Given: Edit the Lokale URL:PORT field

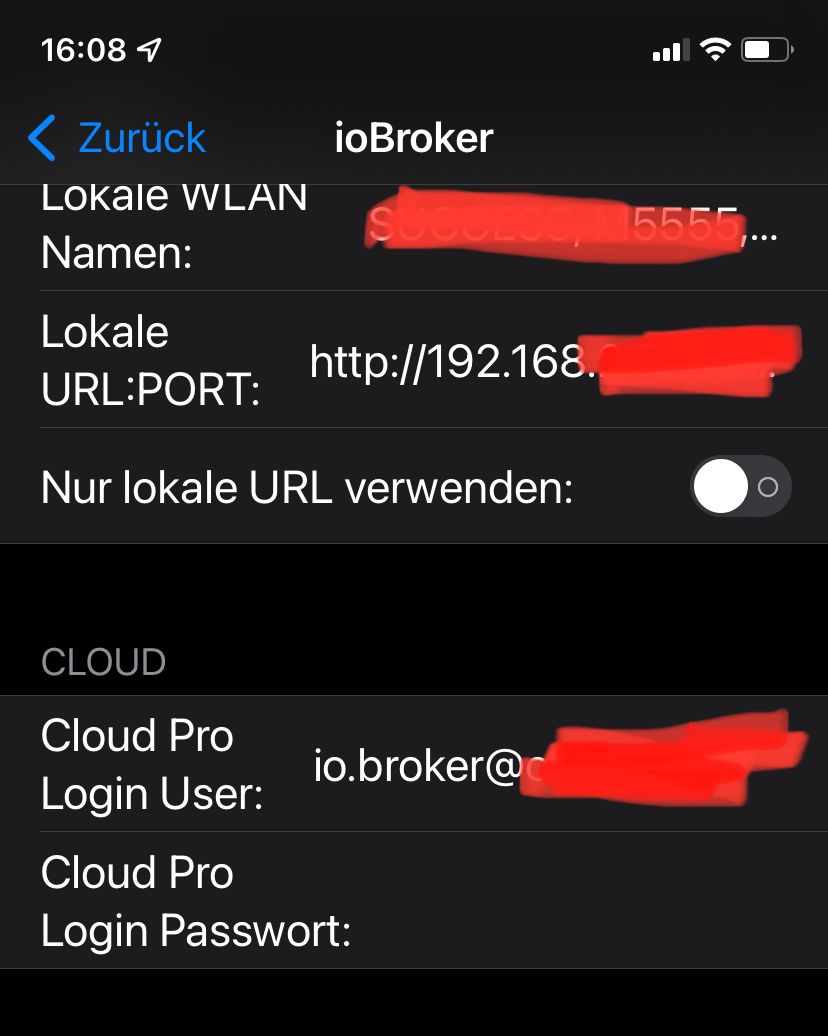Looking at the screenshot, I should pos(550,360).
